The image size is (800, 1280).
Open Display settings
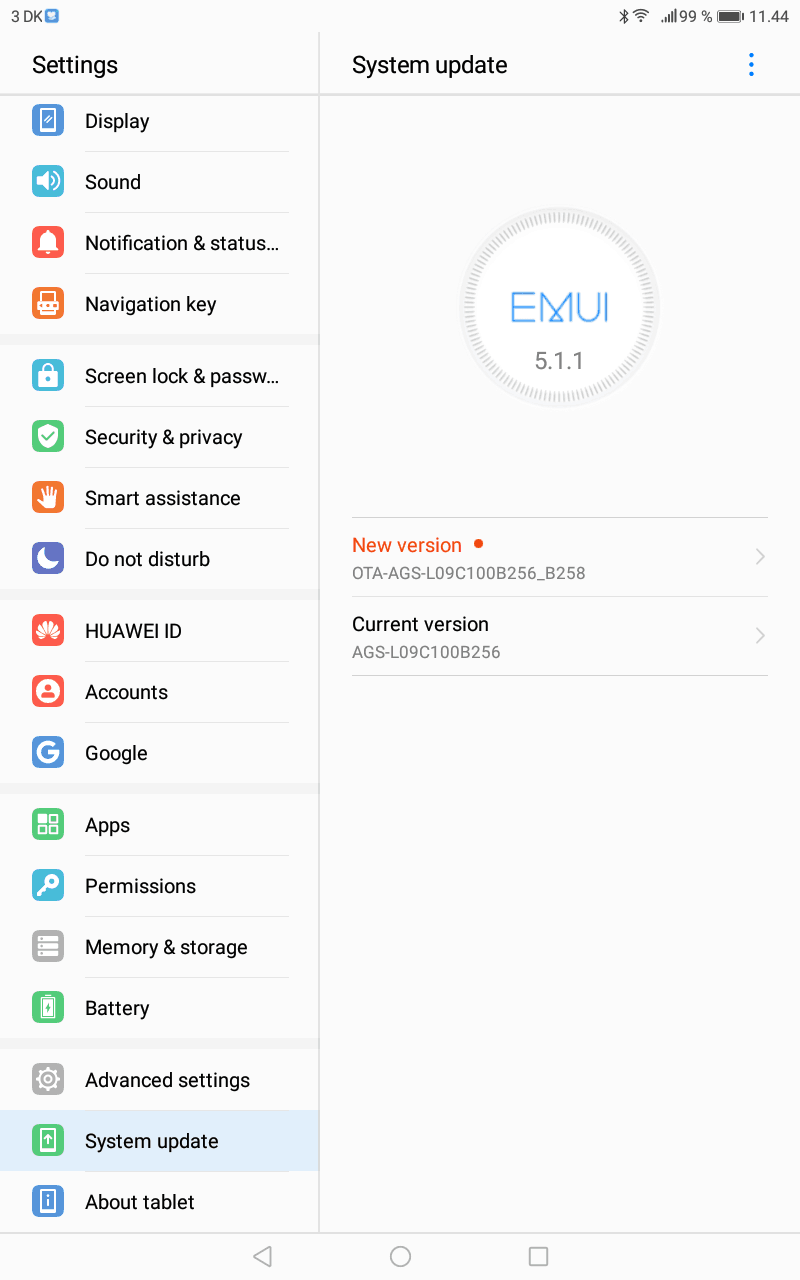(x=160, y=121)
